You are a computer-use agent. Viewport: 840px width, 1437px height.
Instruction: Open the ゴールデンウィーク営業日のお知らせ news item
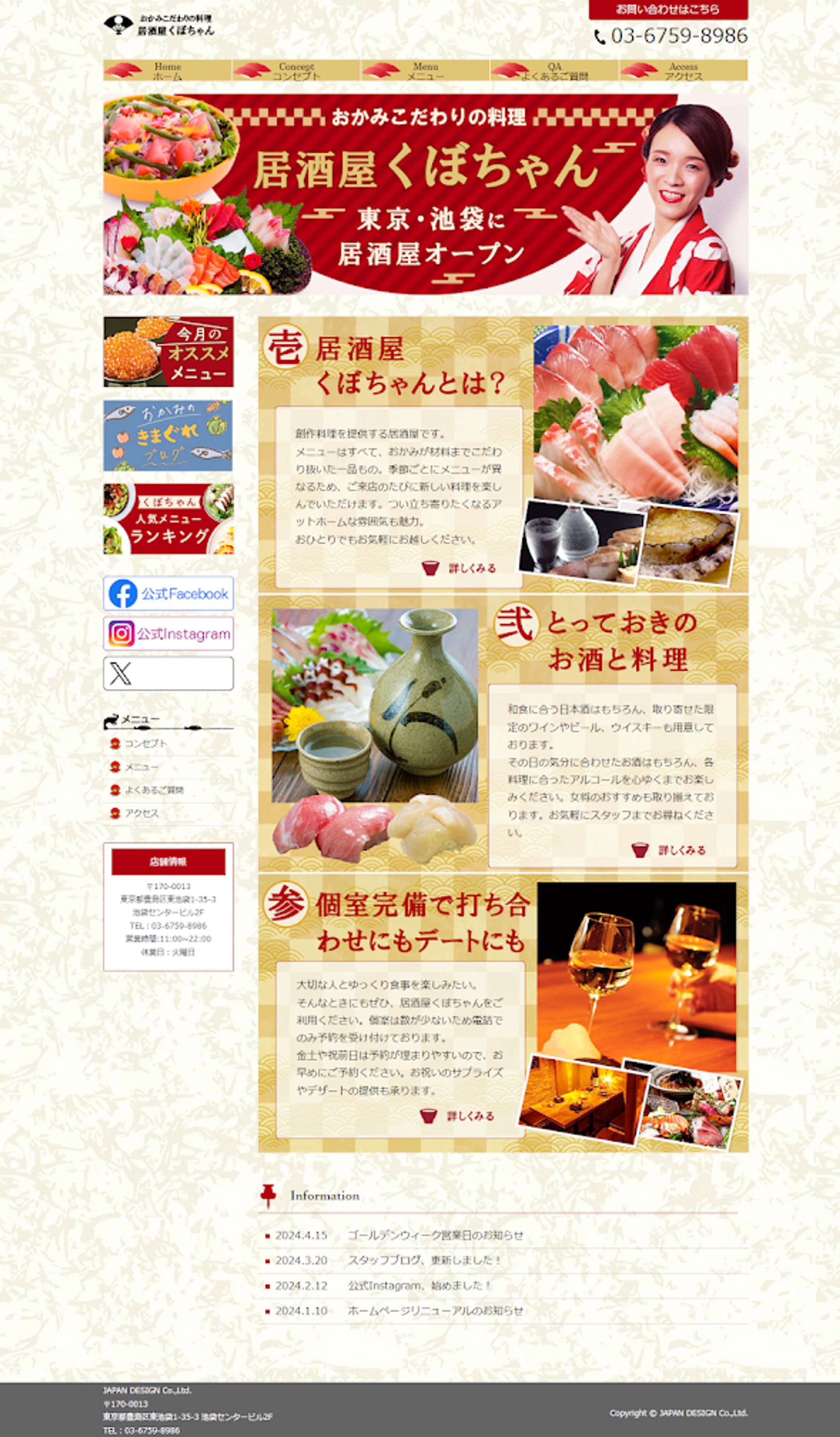tap(435, 1235)
